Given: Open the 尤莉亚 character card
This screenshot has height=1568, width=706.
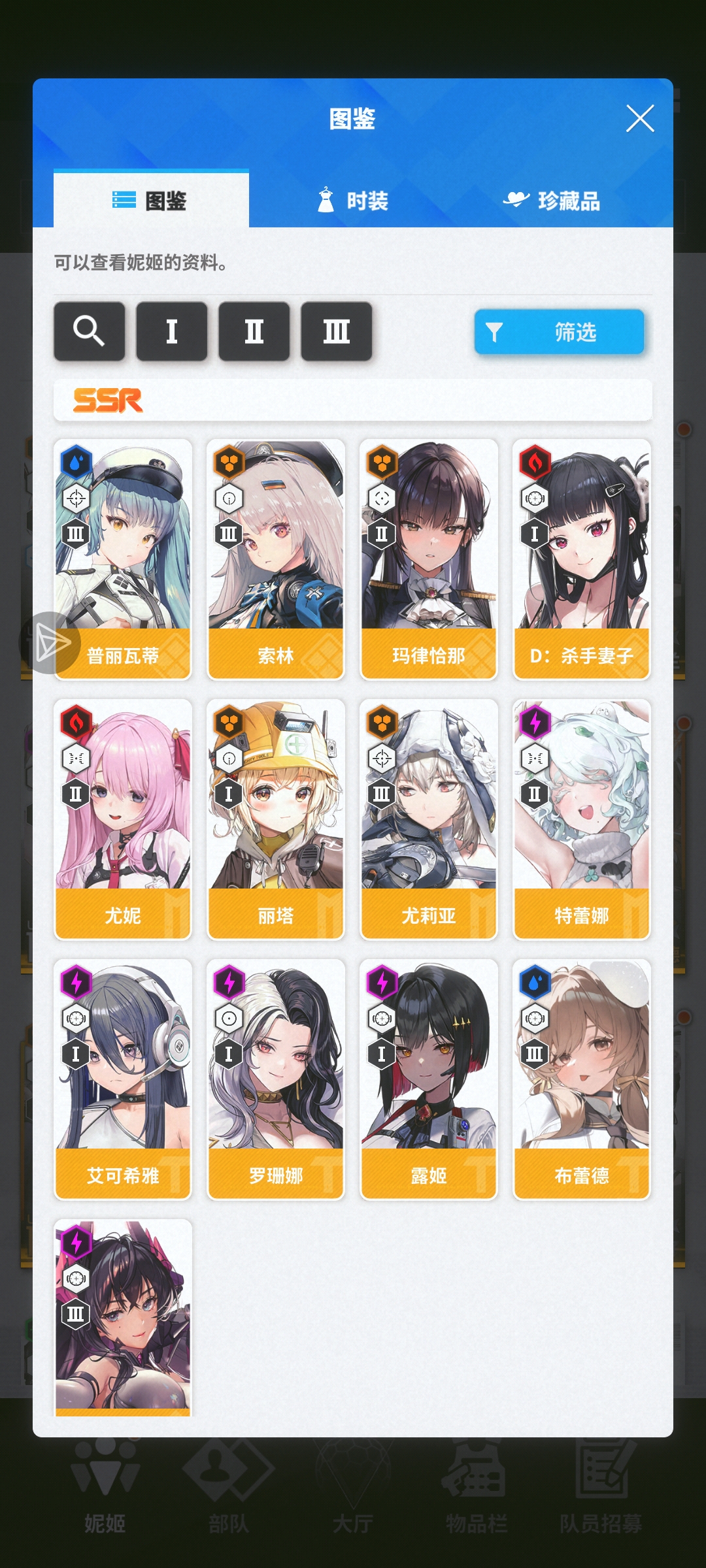Looking at the screenshot, I should click(429, 819).
